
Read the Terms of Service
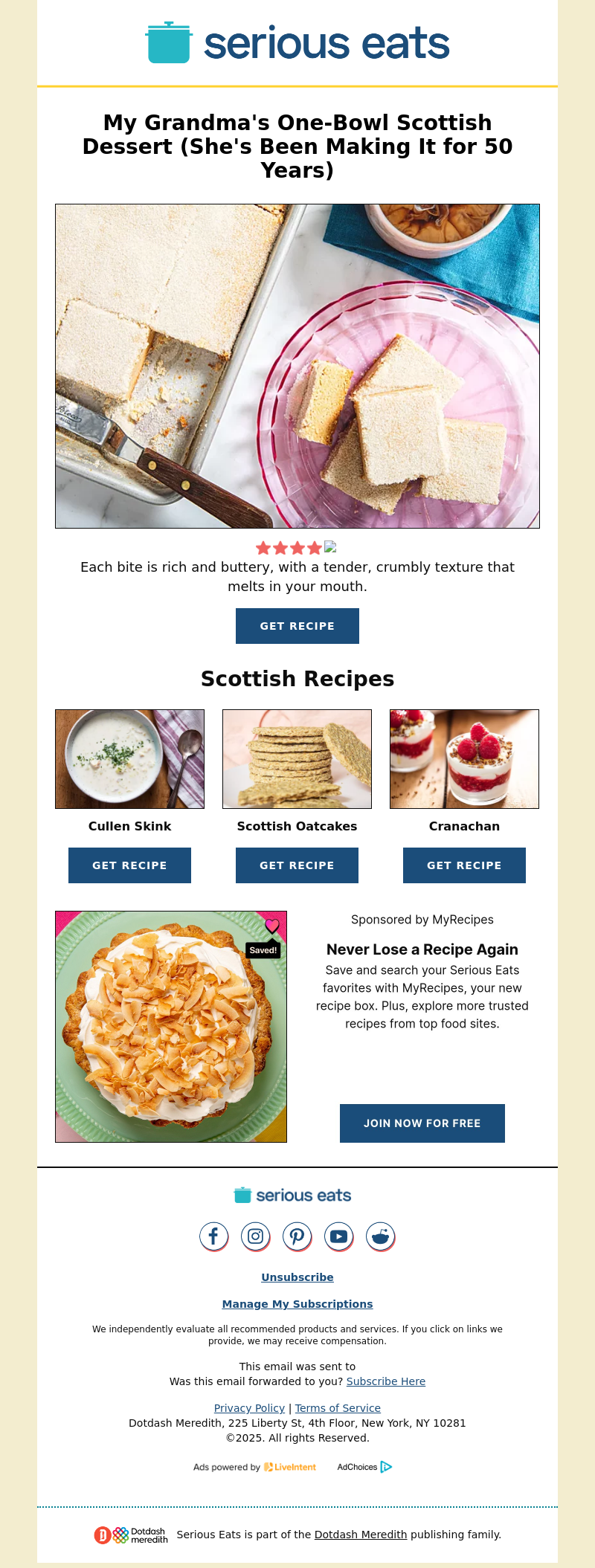(338, 1408)
